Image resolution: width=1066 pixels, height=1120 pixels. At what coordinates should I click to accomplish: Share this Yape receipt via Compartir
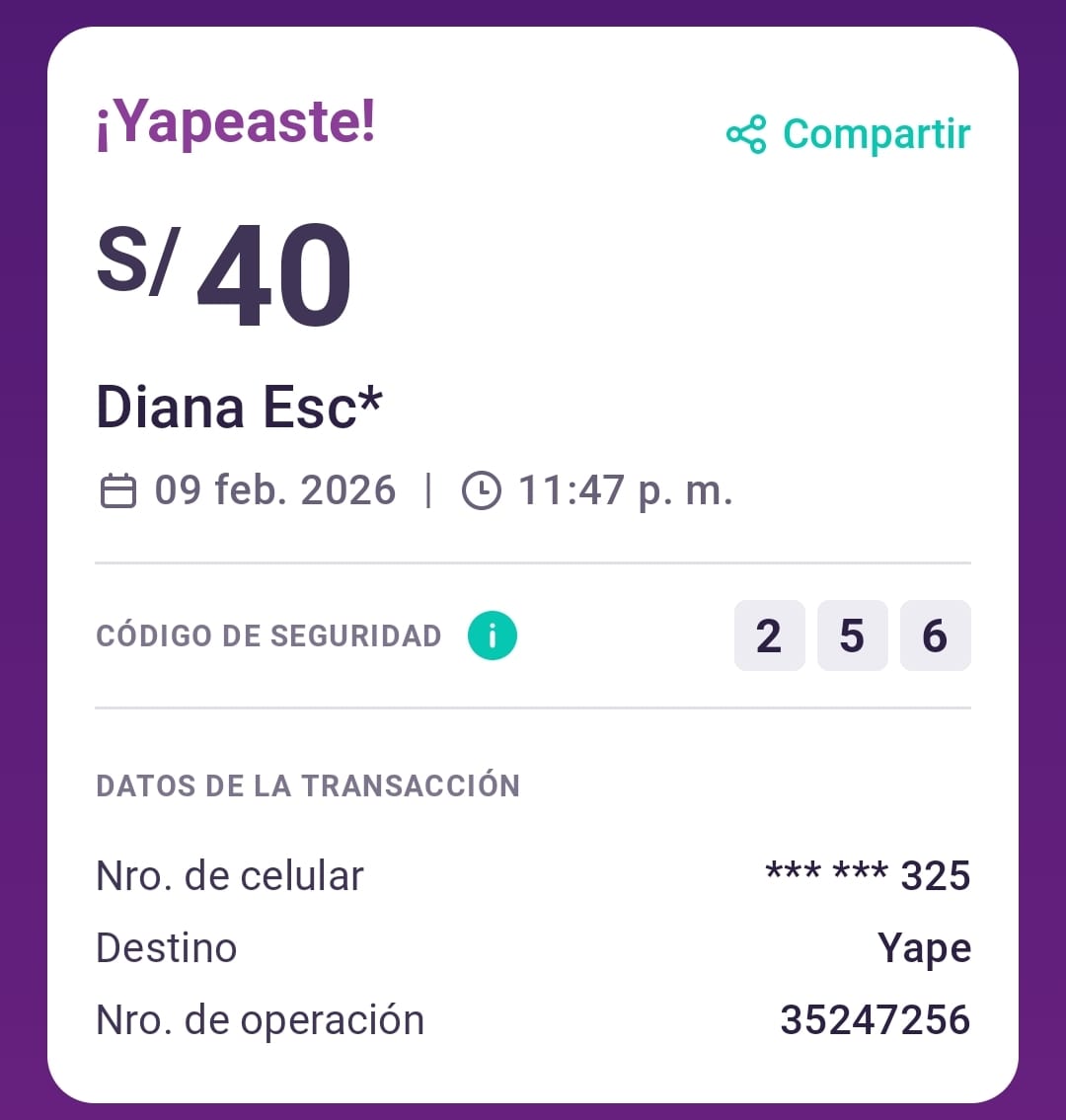pos(849,134)
